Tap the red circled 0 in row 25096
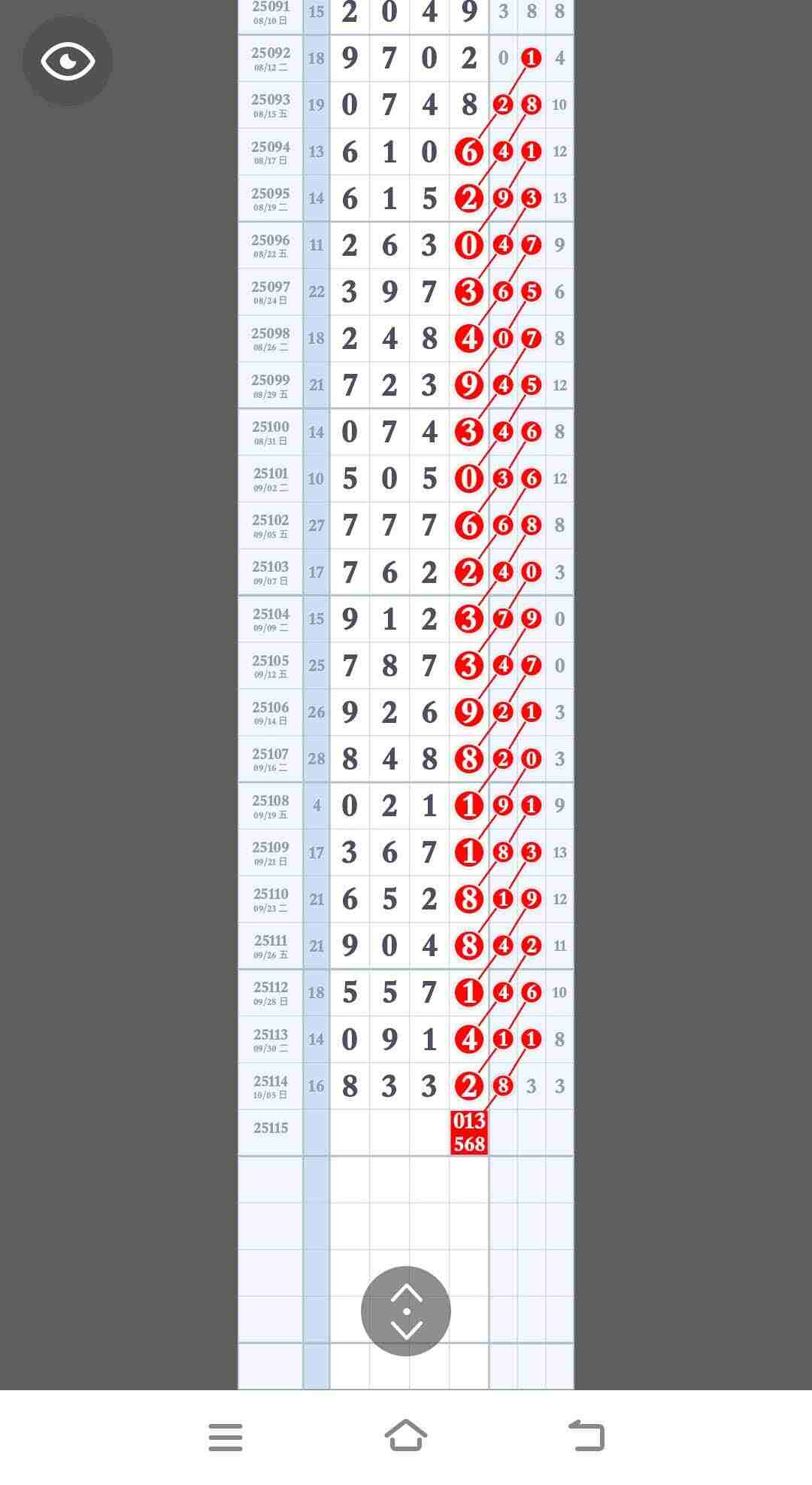Screen dimensions: 812x1485 pos(468,244)
